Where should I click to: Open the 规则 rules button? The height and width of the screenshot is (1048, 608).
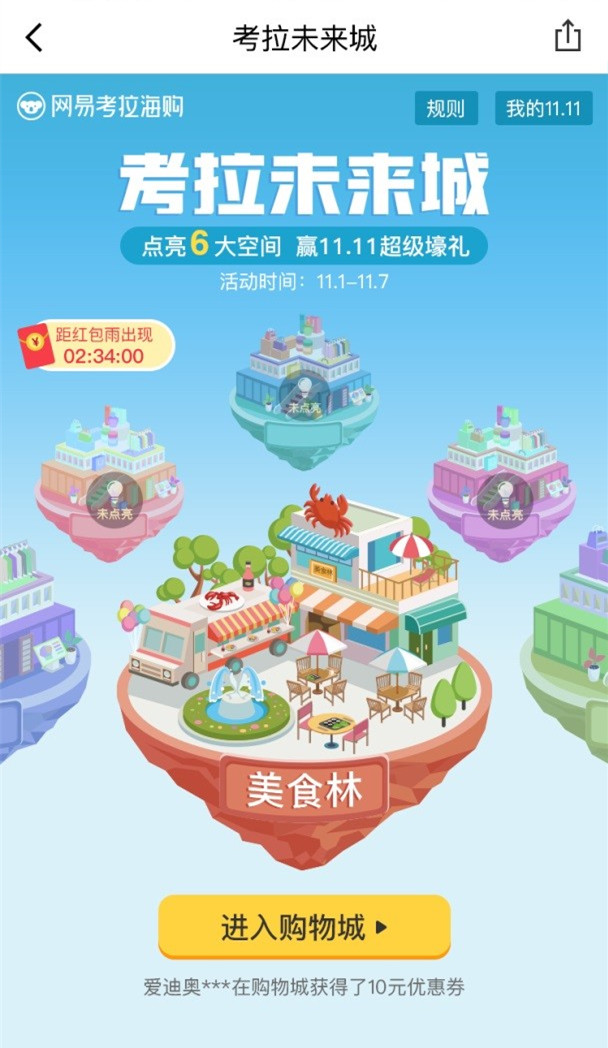point(446,109)
